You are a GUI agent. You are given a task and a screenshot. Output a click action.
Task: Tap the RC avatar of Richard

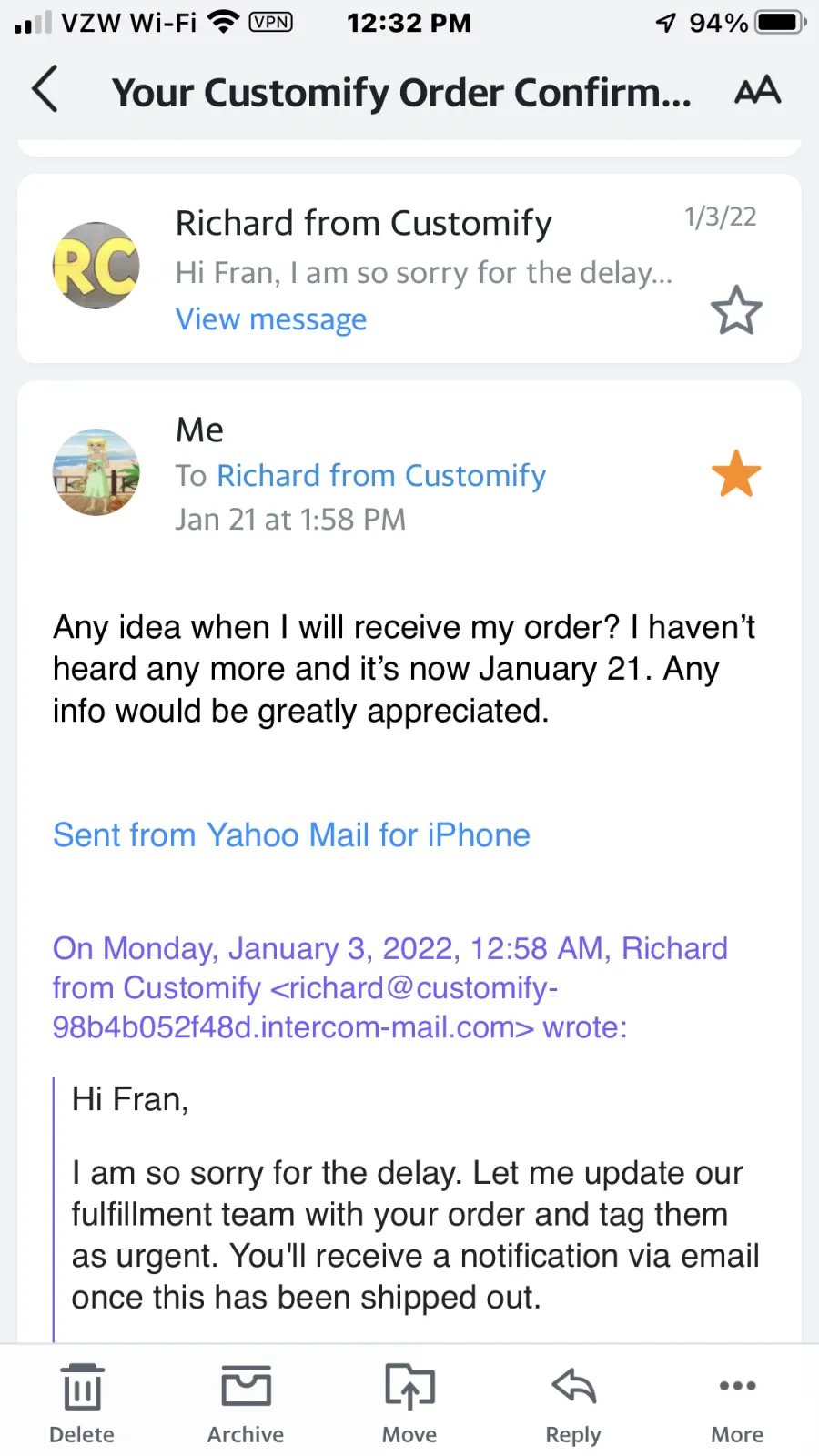[96, 266]
